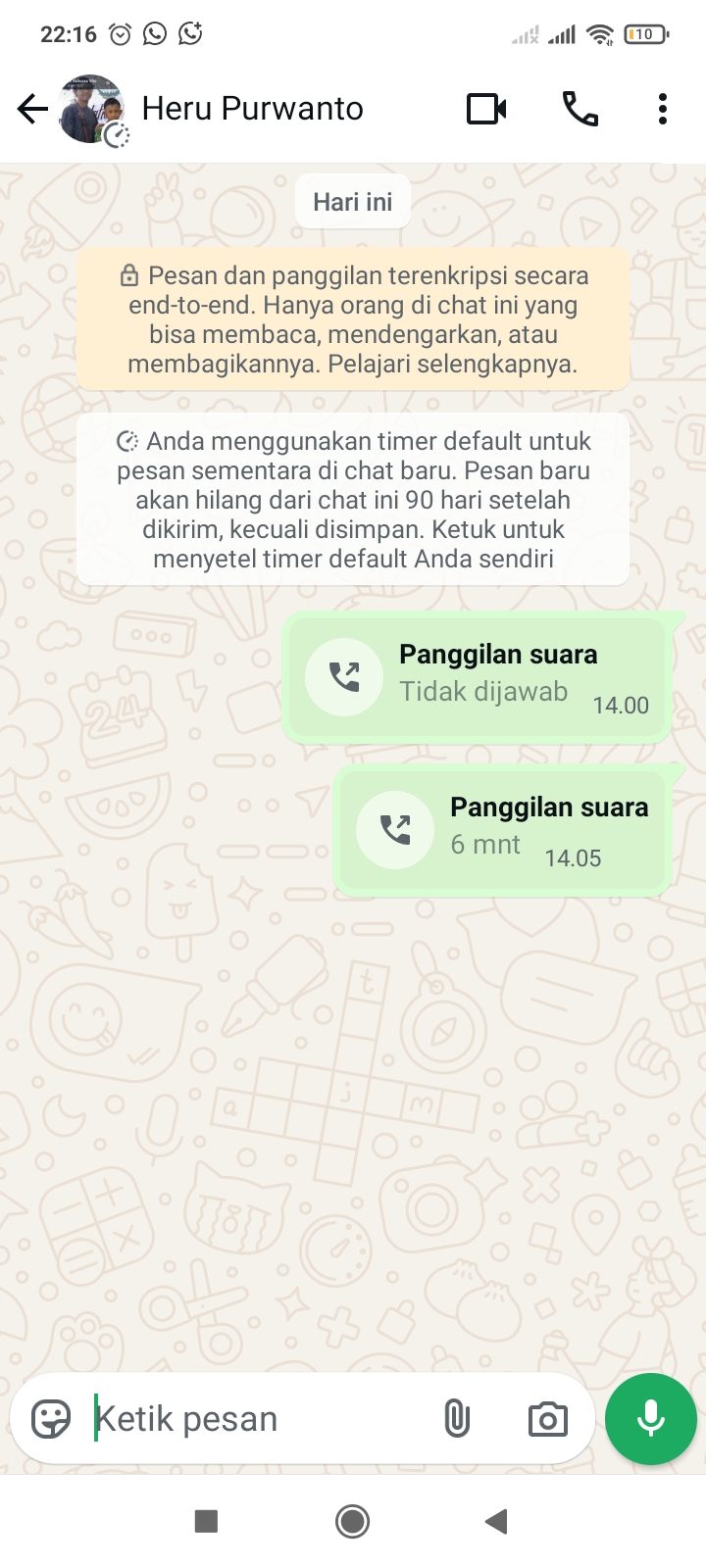
Task: Tap the call icon on the 6 mnt call entry
Action: tap(394, 829)
